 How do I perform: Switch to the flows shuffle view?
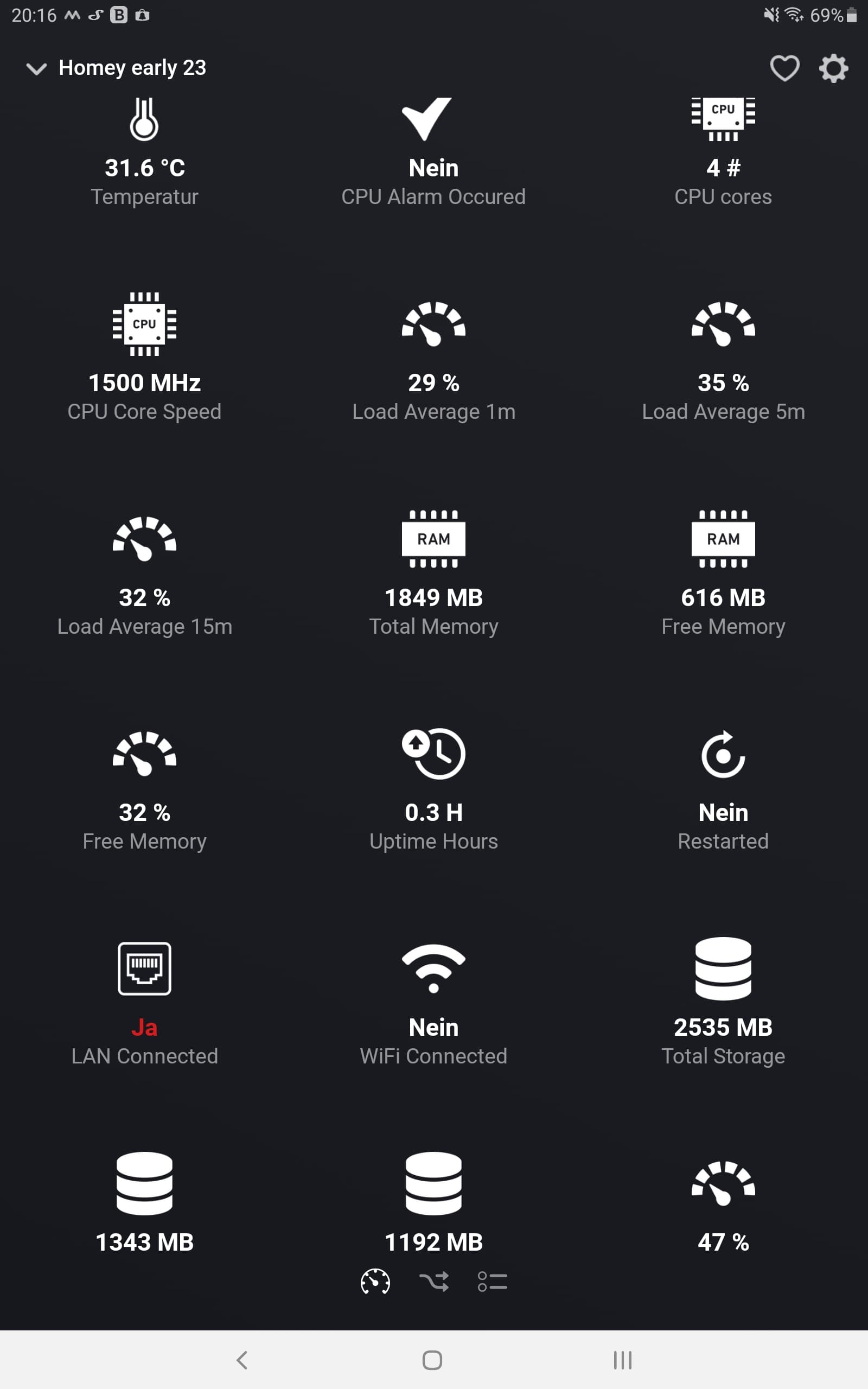pos(434,1281)
